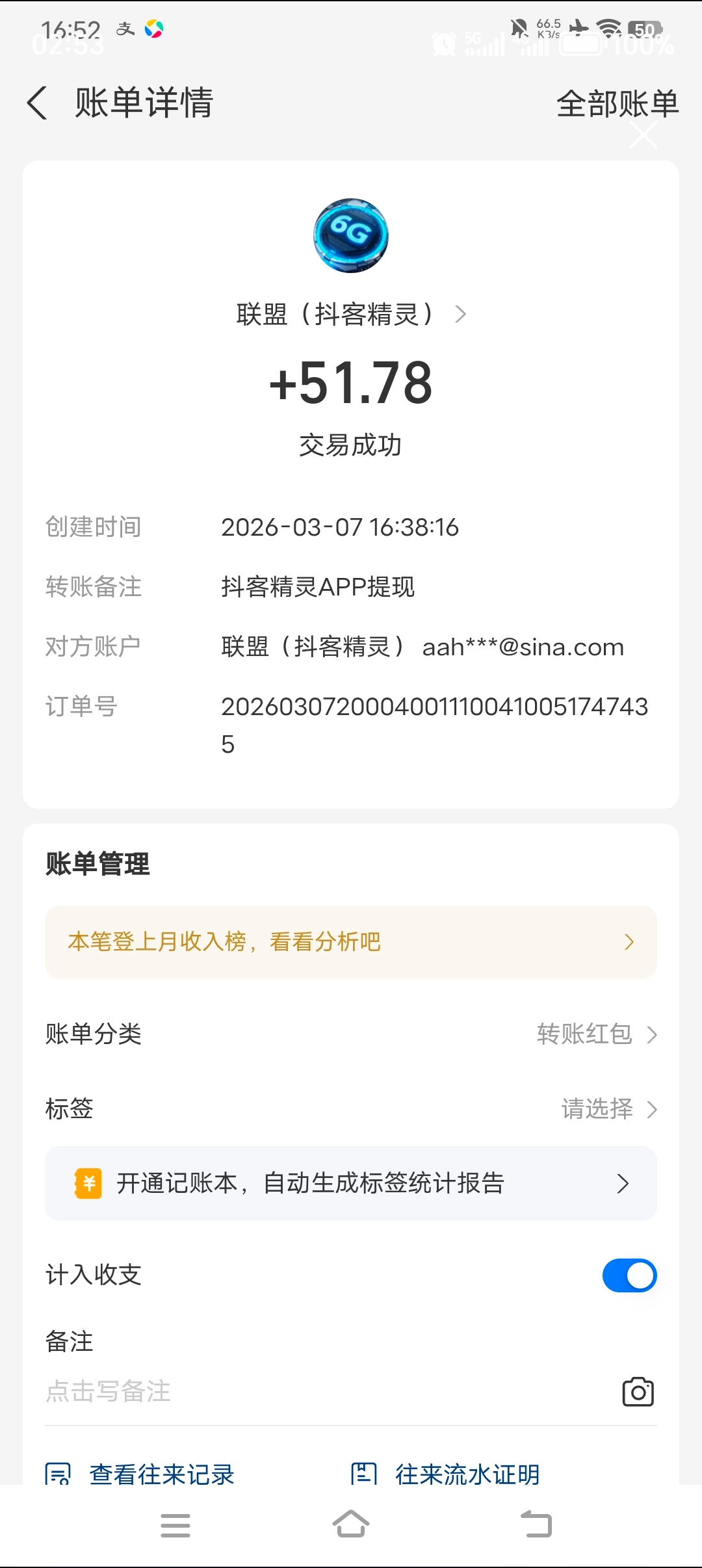Tap the camera icon beside the remark field
Viewport: 702px width, 1568px height.
click(x=636, y=1392)
